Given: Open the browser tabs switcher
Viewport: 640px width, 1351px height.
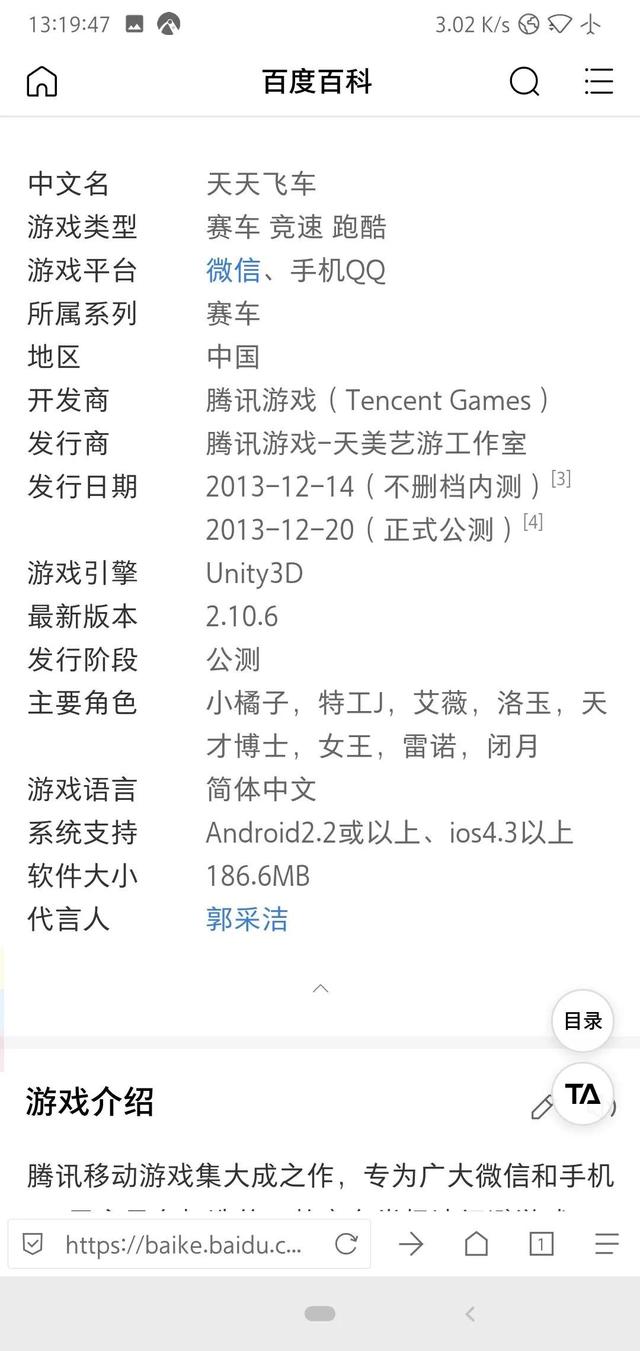Looking at the screenshot, I should 541,1244.
